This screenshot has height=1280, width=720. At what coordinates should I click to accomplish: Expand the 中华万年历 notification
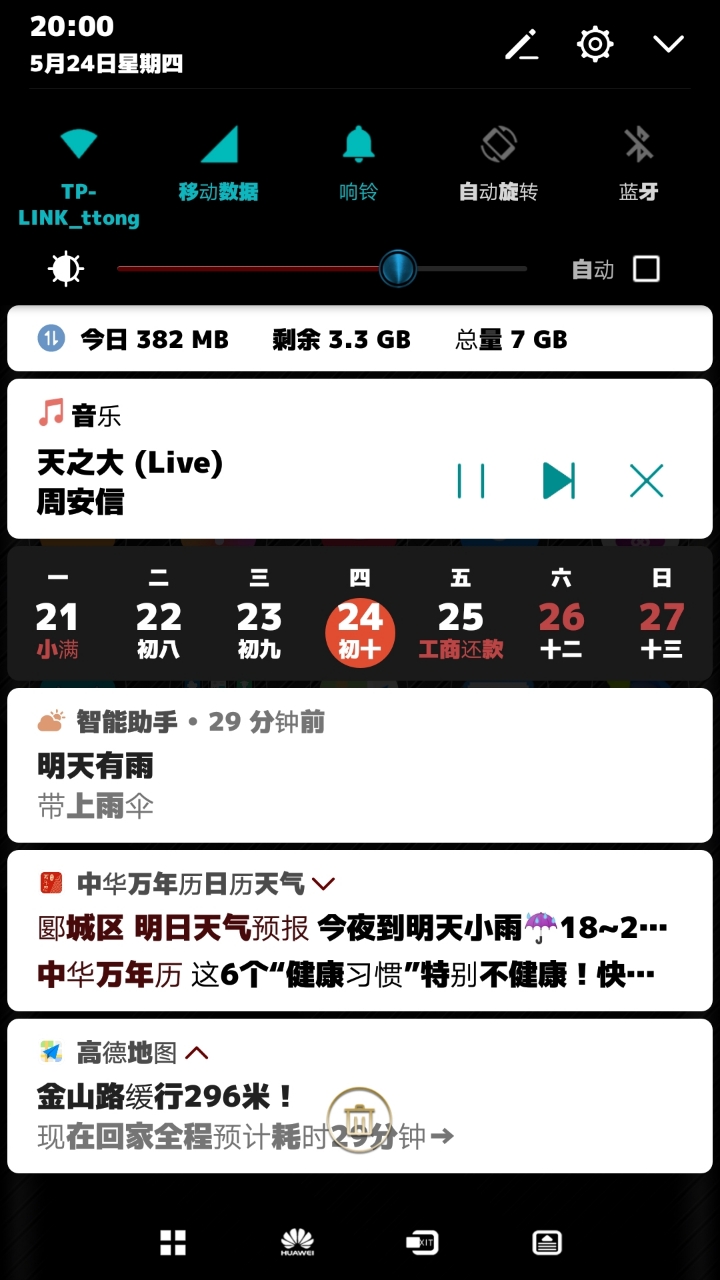coord(323,884)
